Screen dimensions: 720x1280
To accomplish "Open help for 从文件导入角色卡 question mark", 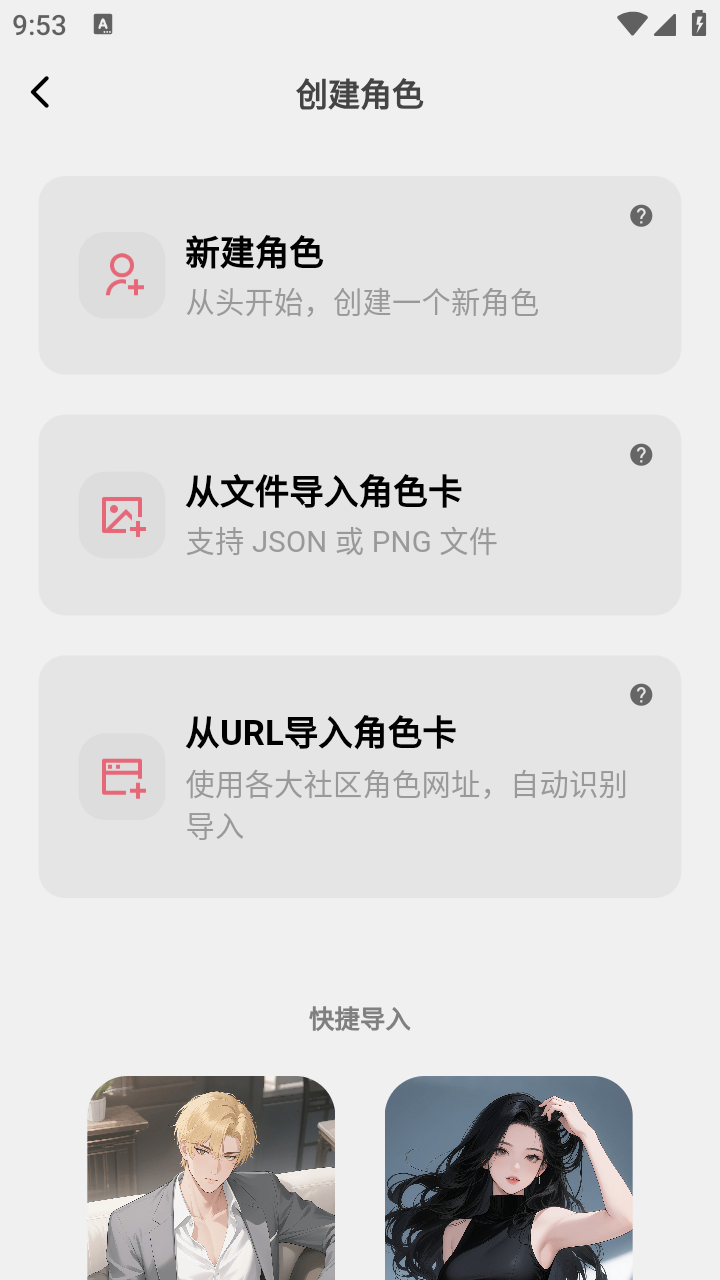I will pos(641,453).
